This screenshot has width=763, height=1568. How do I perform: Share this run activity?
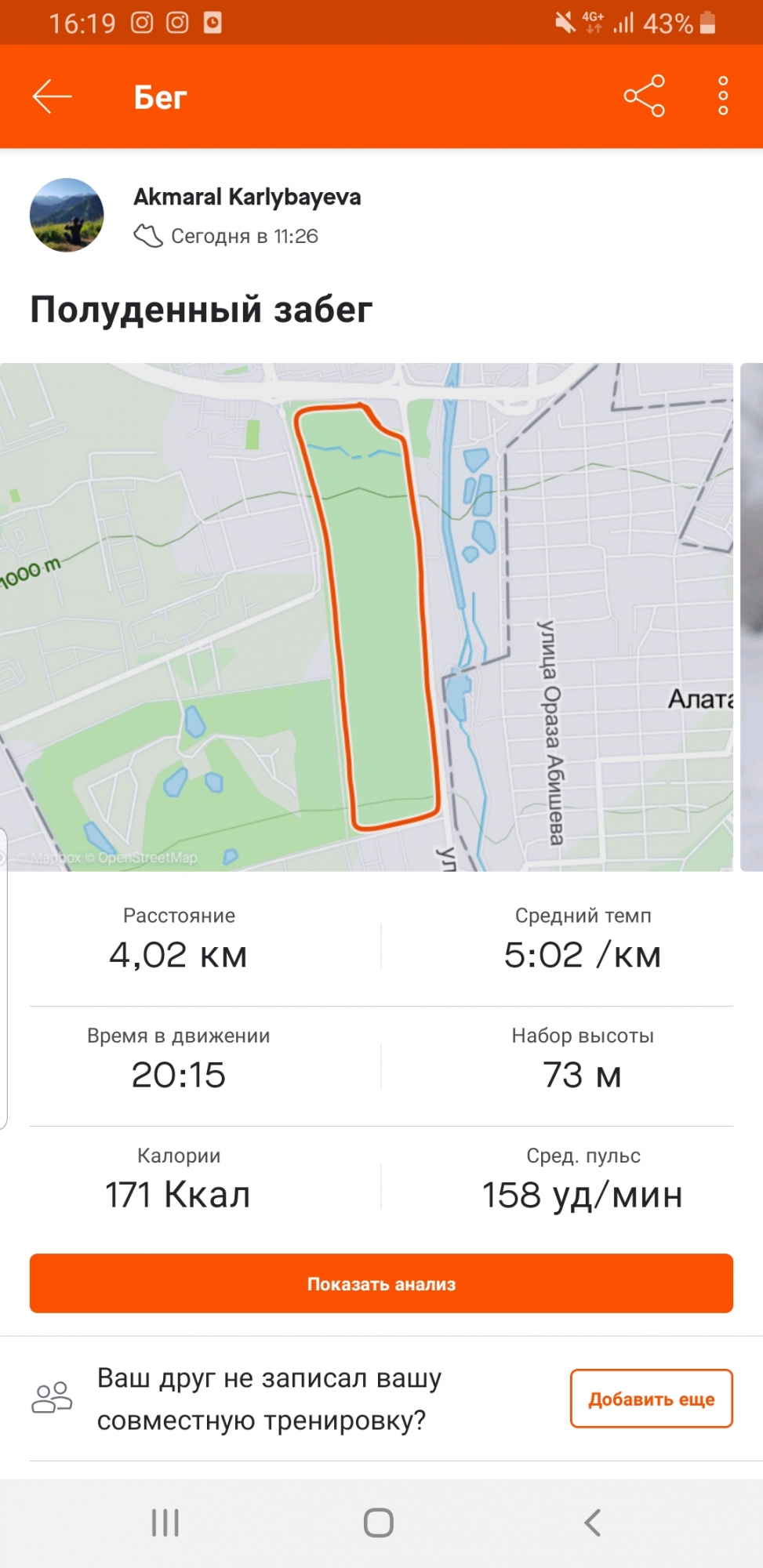pyautogui.click(x=644, y=96)
